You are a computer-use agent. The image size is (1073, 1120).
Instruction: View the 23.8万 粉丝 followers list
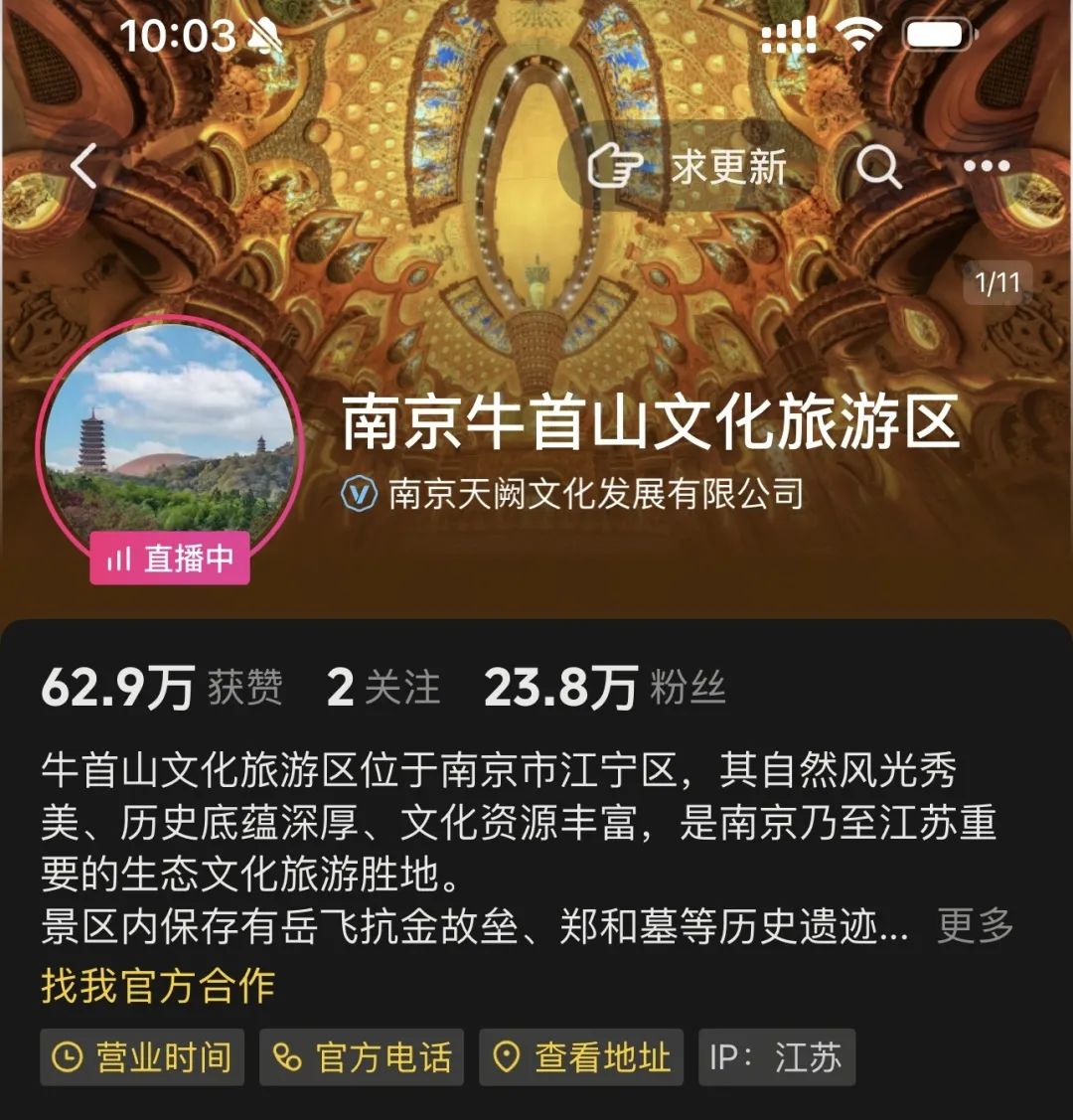(x=604, y=688)
